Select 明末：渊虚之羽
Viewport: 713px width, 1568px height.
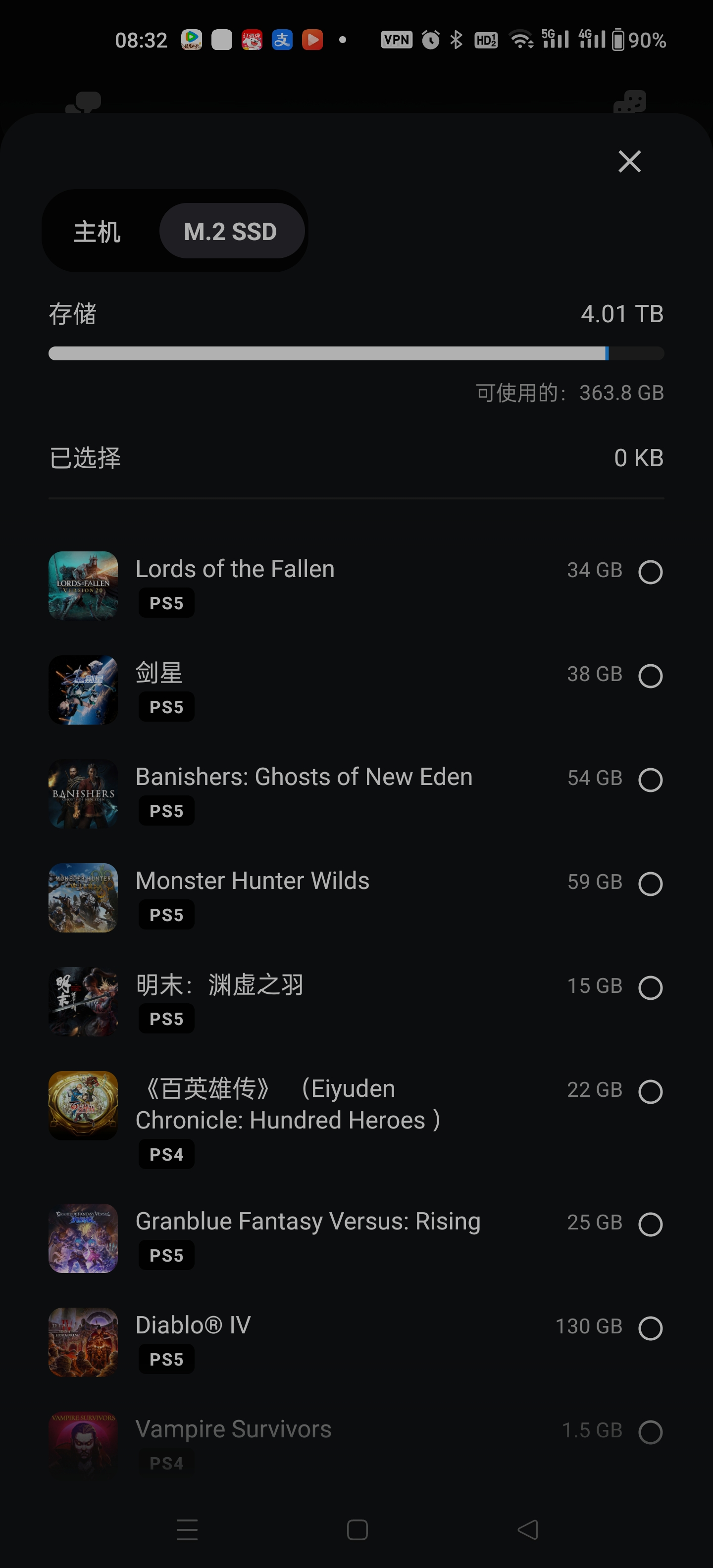click(650, 987)
